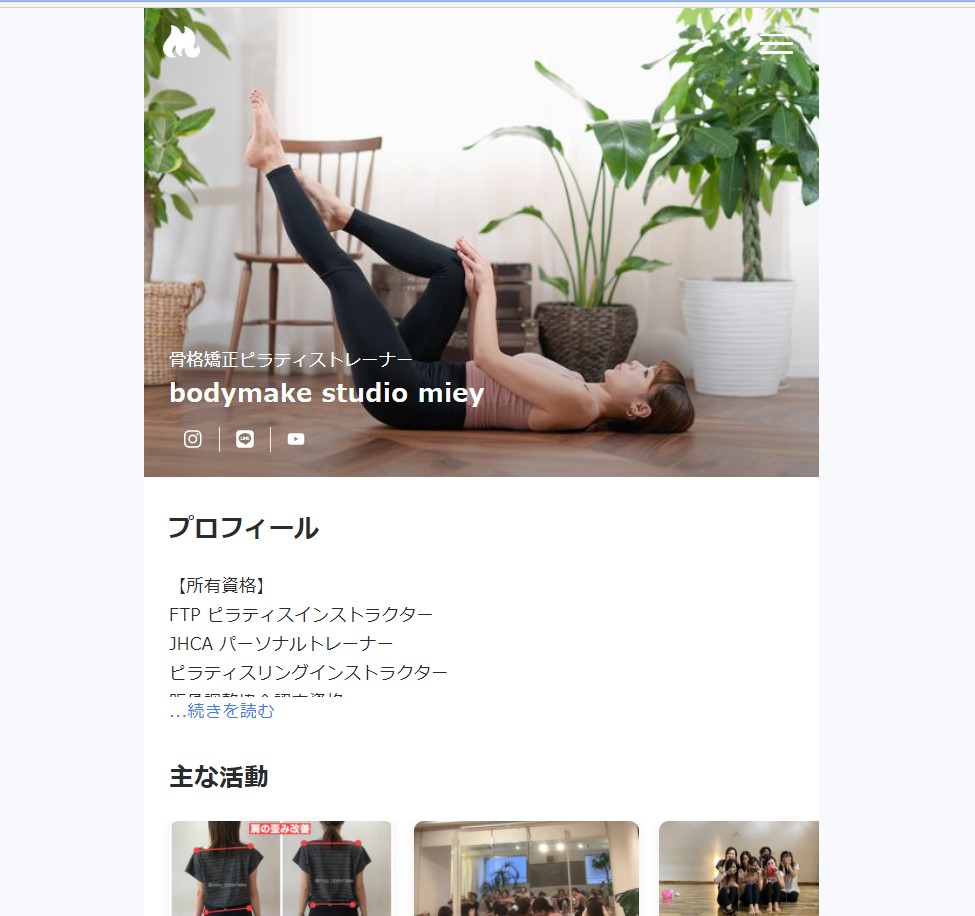Open the YouTube channel link
The height and width of the screenshot is (916, 975).
[296, 439]
